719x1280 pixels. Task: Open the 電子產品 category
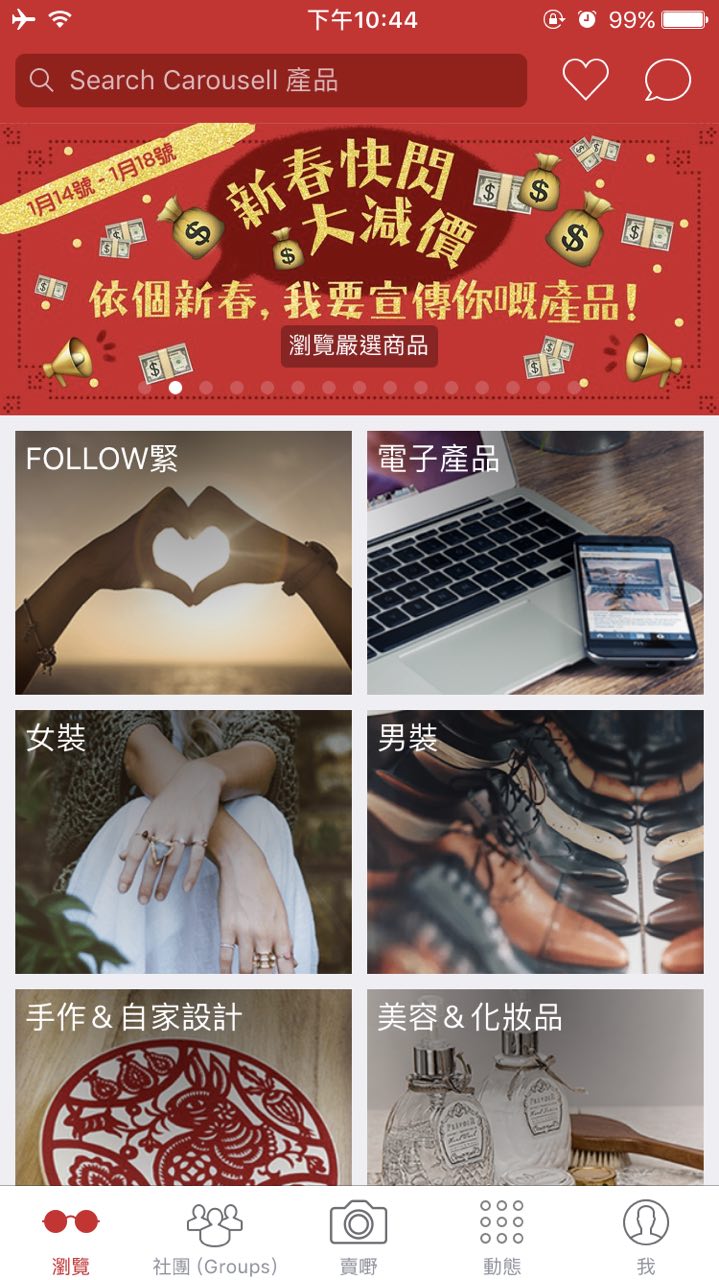tap(535, 562)
